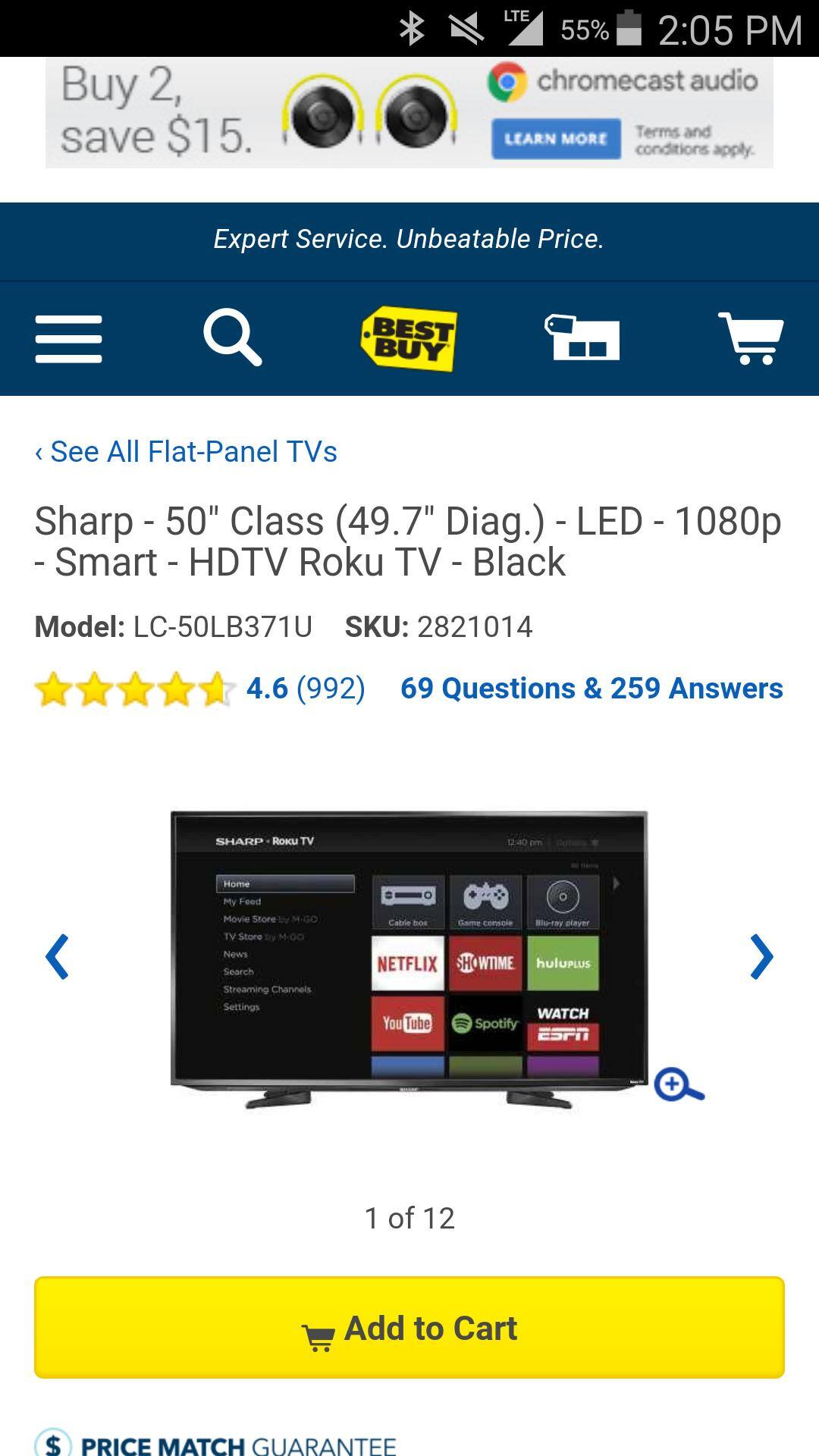The height and width of the screenshot is (1456, 819).
Task: Add the Sharp TV to cart
Action: pyautogui.click(x=409, y=1328)
